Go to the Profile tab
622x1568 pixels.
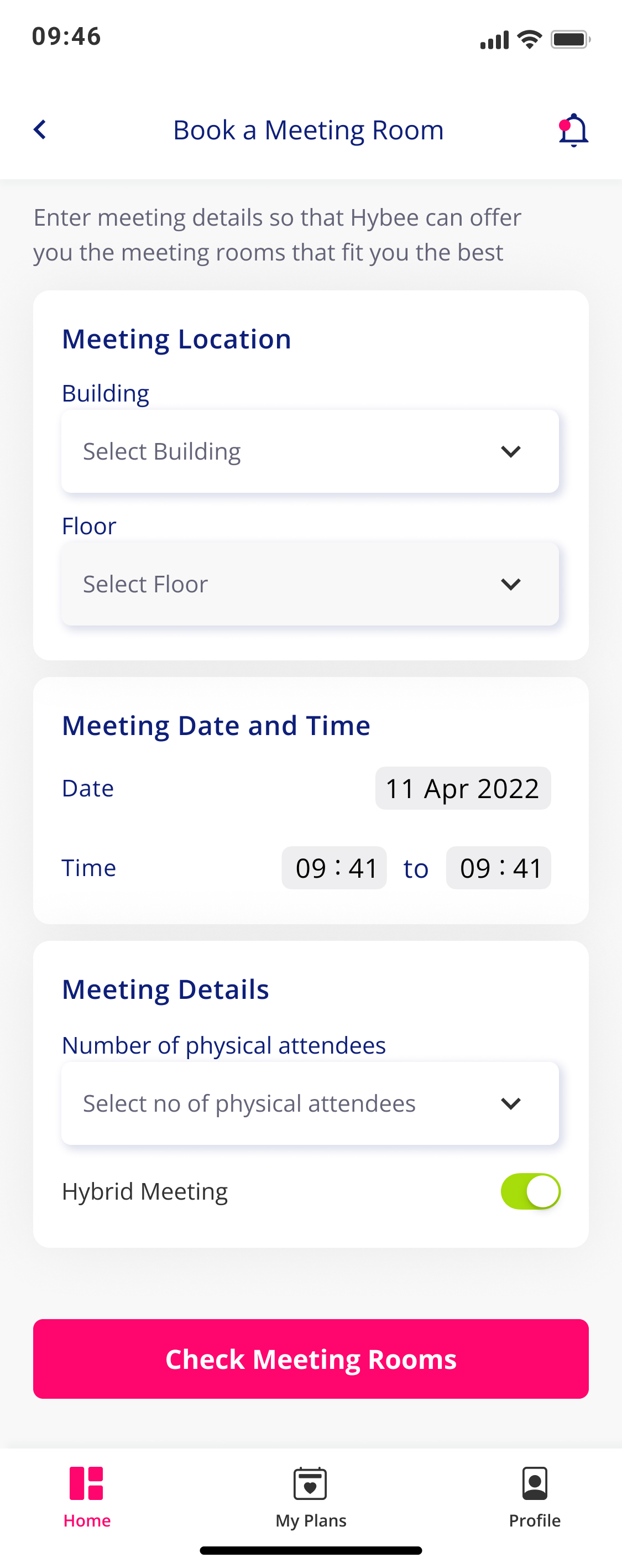(534, 1497)
